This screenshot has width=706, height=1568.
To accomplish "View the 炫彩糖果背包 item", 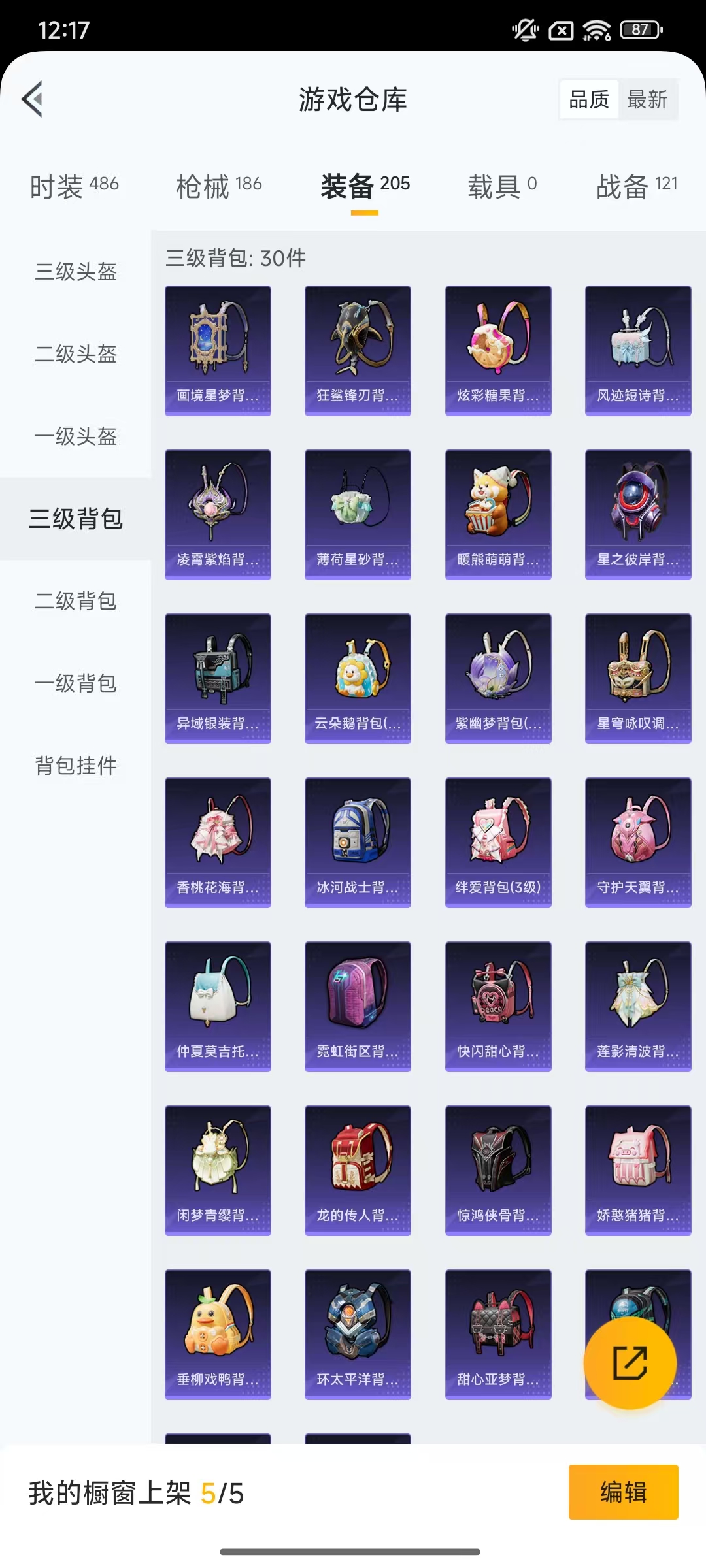I will 497,350.
